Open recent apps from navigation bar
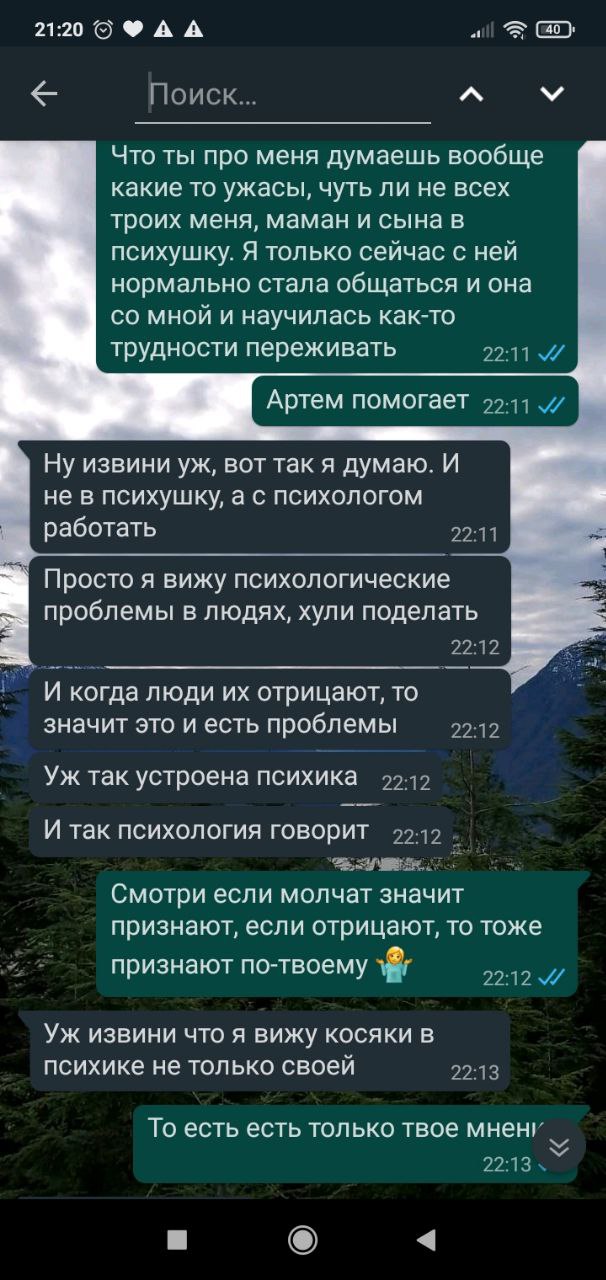The height and width of the screenshot is (1280, 606). point(178,1240)
